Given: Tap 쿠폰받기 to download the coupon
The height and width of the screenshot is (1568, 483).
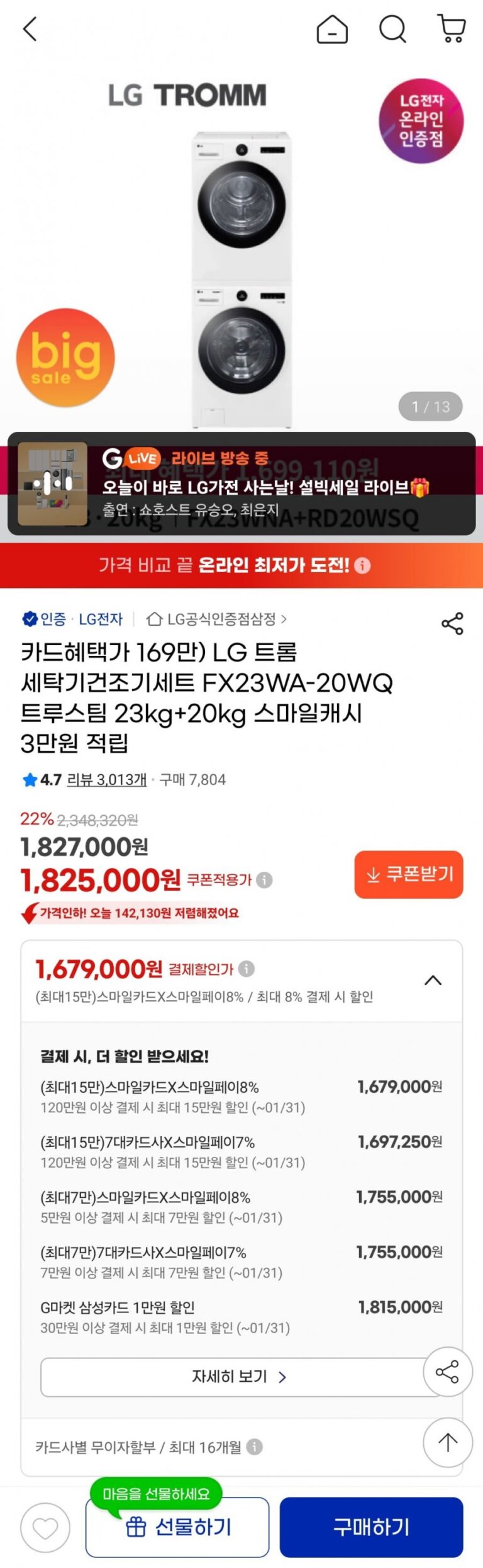Looking at the screenshot, I should [409, 874].
